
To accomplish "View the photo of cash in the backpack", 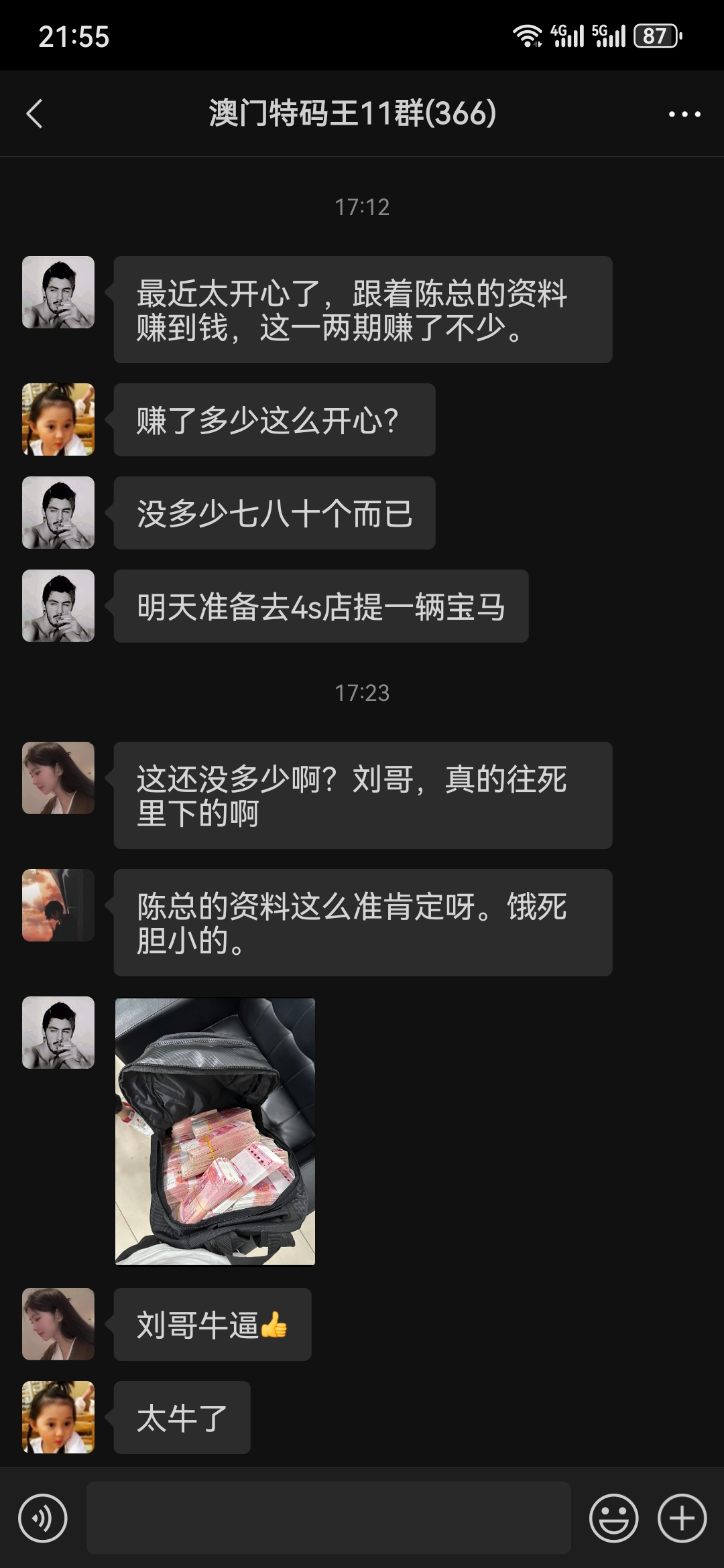I will [x=215, y=1131].
